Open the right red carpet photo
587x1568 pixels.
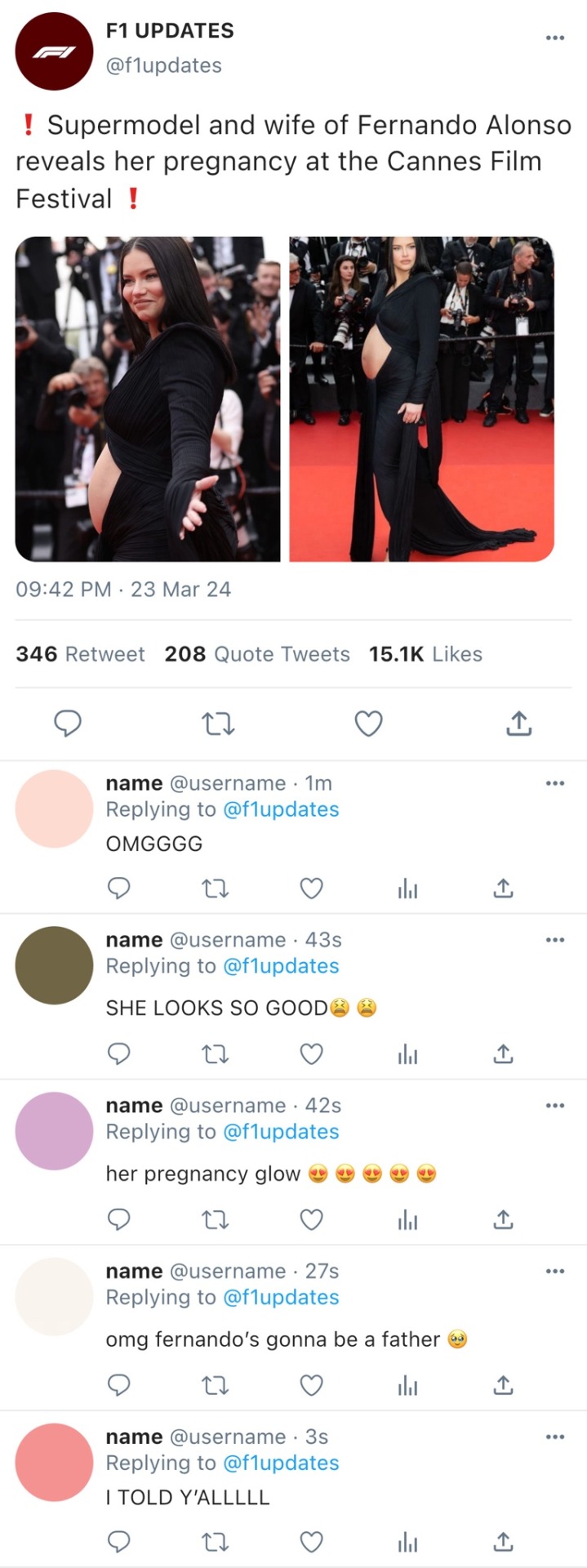(x=421, y=399)
